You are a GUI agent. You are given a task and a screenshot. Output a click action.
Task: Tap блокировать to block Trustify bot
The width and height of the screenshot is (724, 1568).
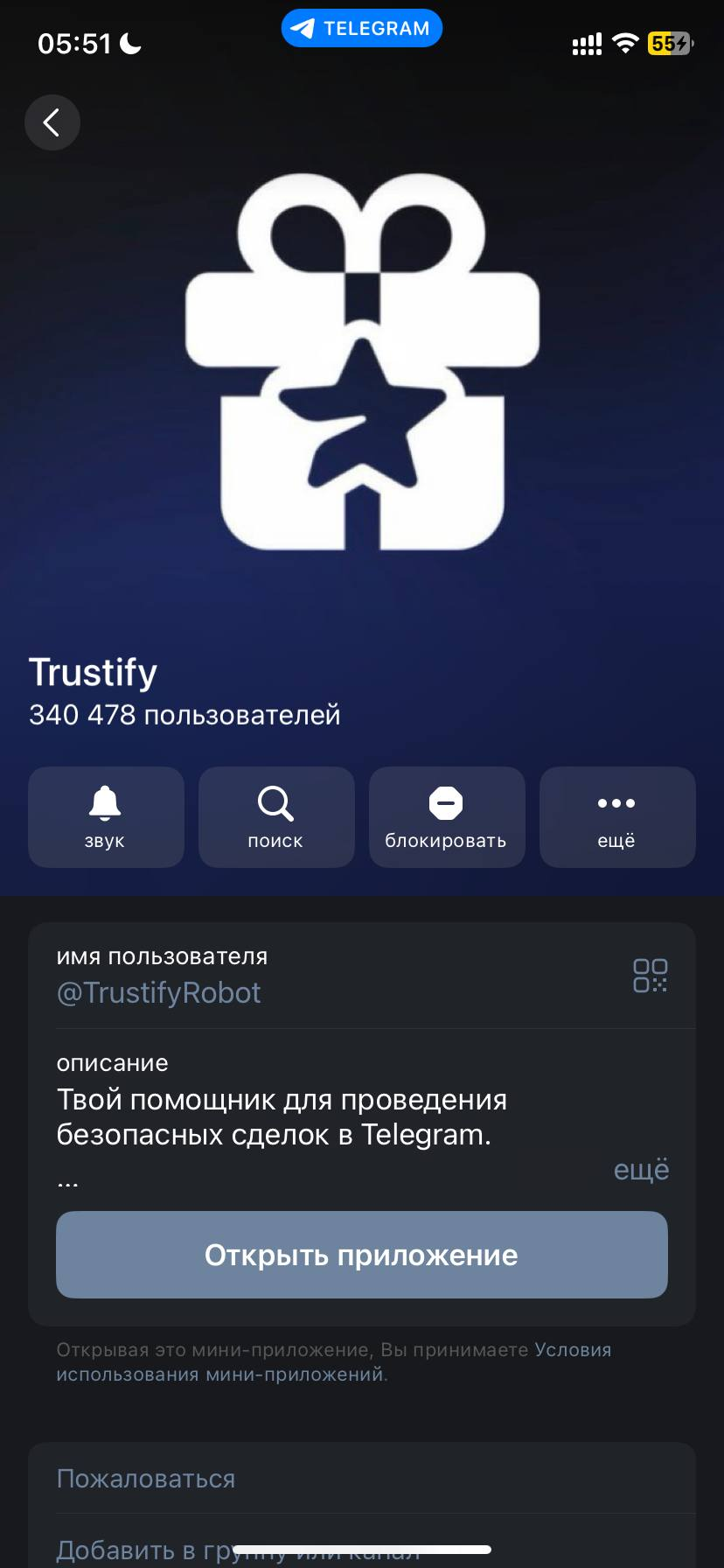point(447,816)
